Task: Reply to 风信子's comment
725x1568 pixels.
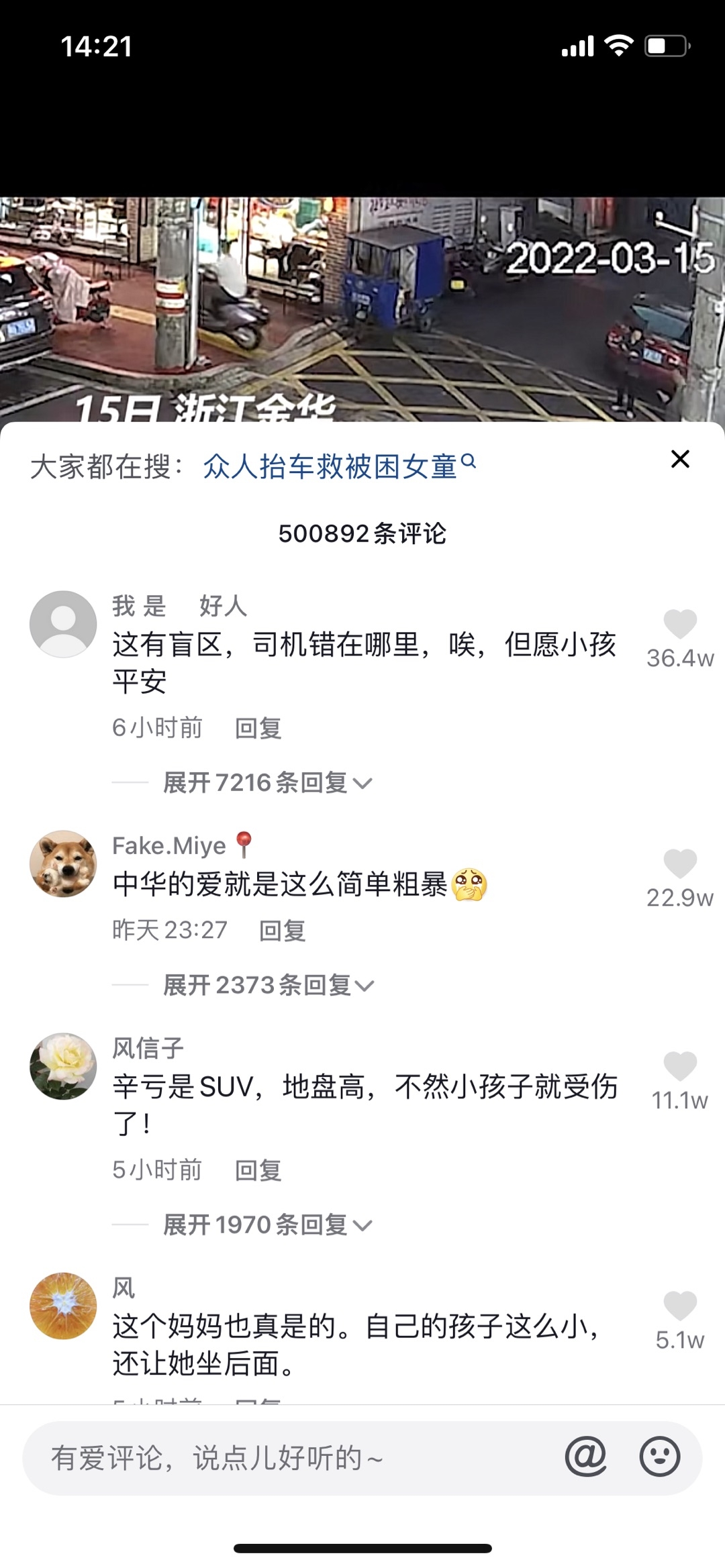Action: coord(258,1170)
